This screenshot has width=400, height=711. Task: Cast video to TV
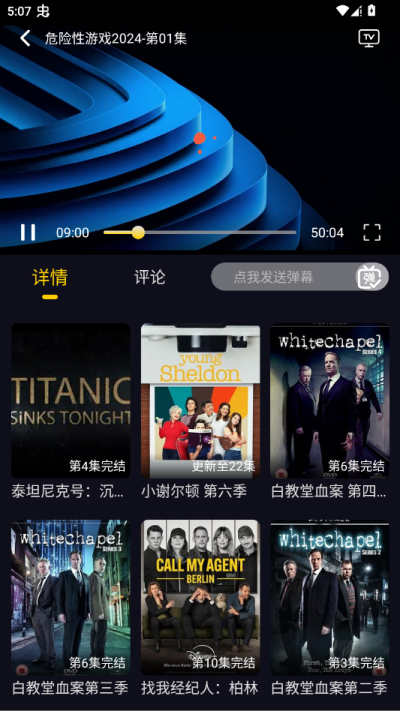[x=369, y=39]
